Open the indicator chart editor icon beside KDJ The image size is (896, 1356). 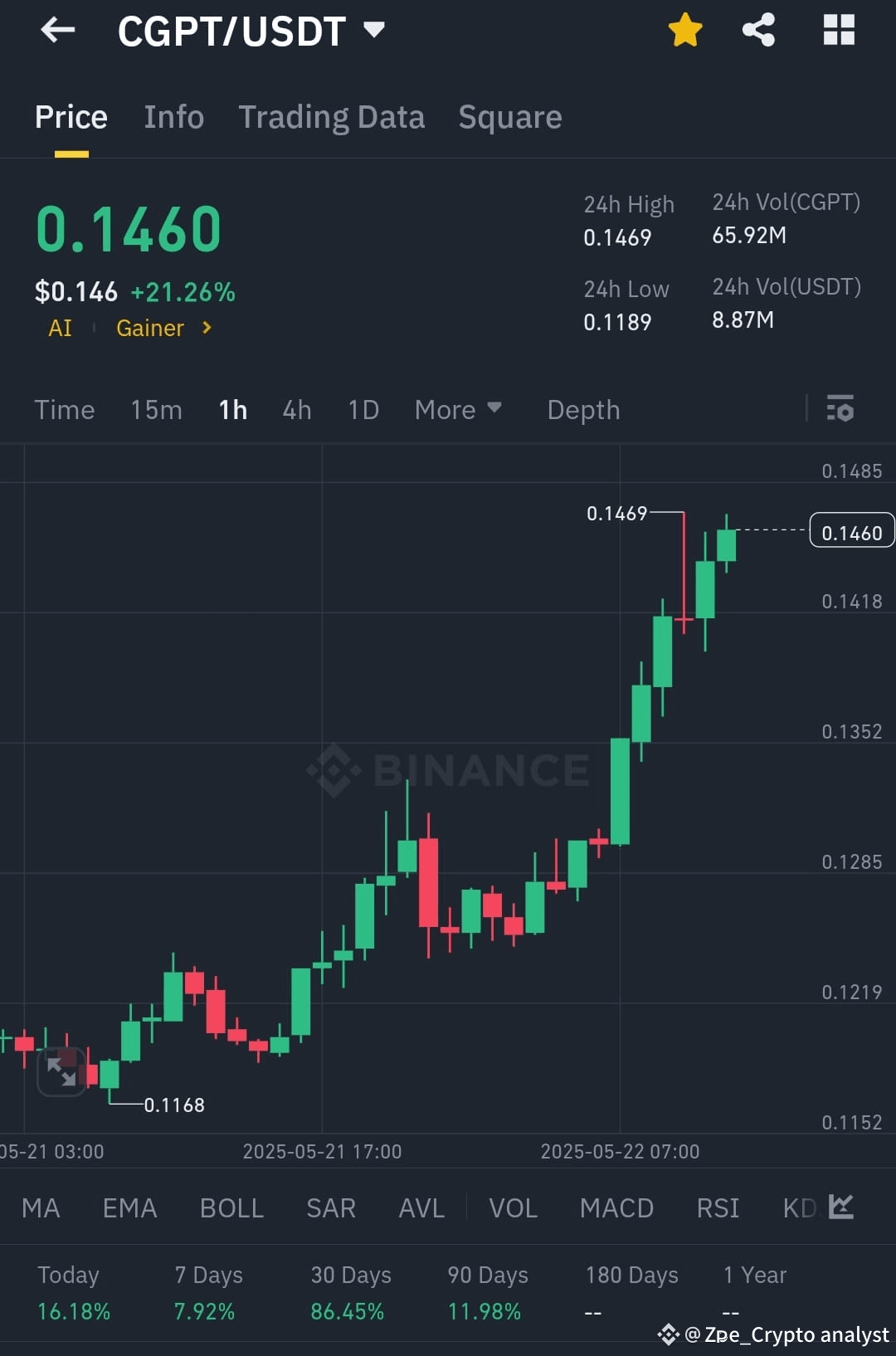click(841, 1208)
